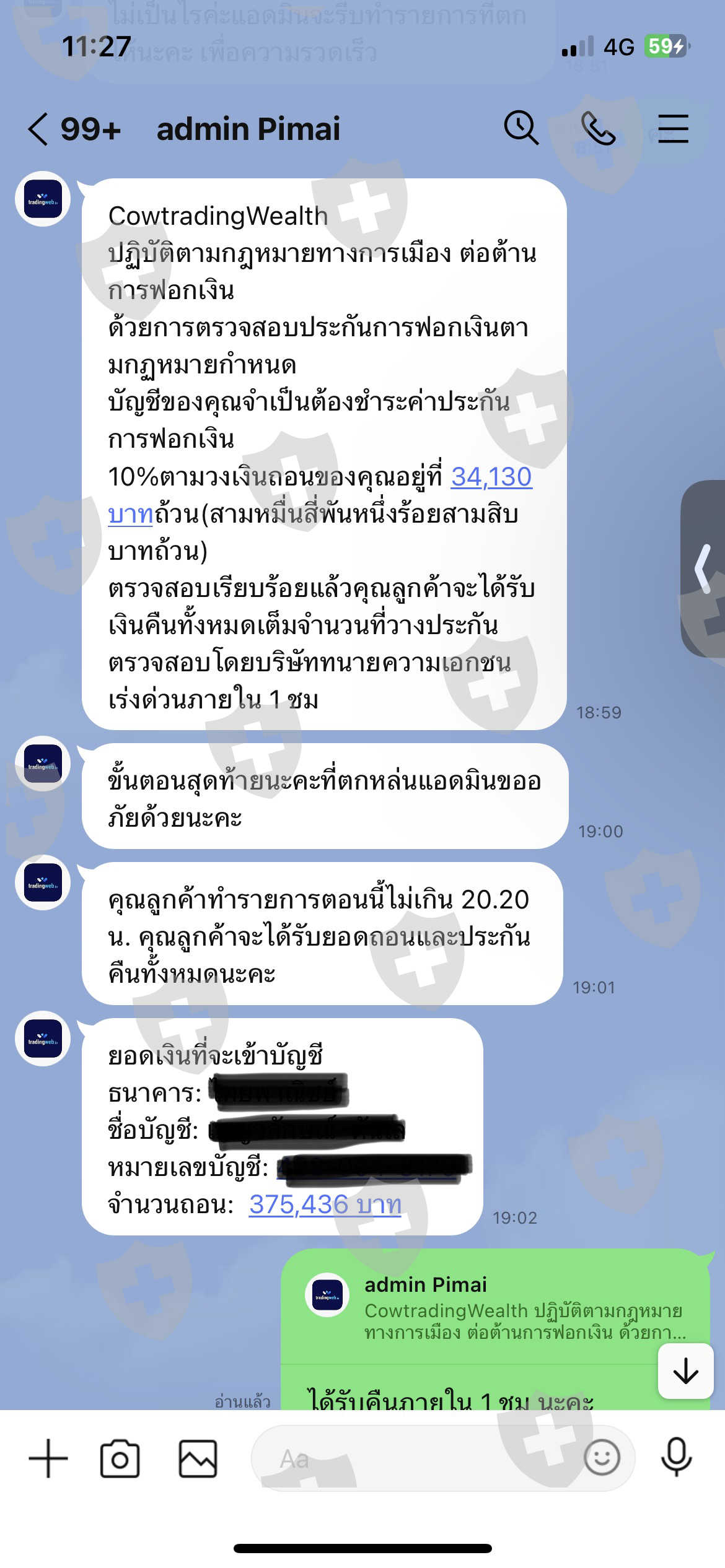Search within the admin Pimai chat

[x=521, y=128]
